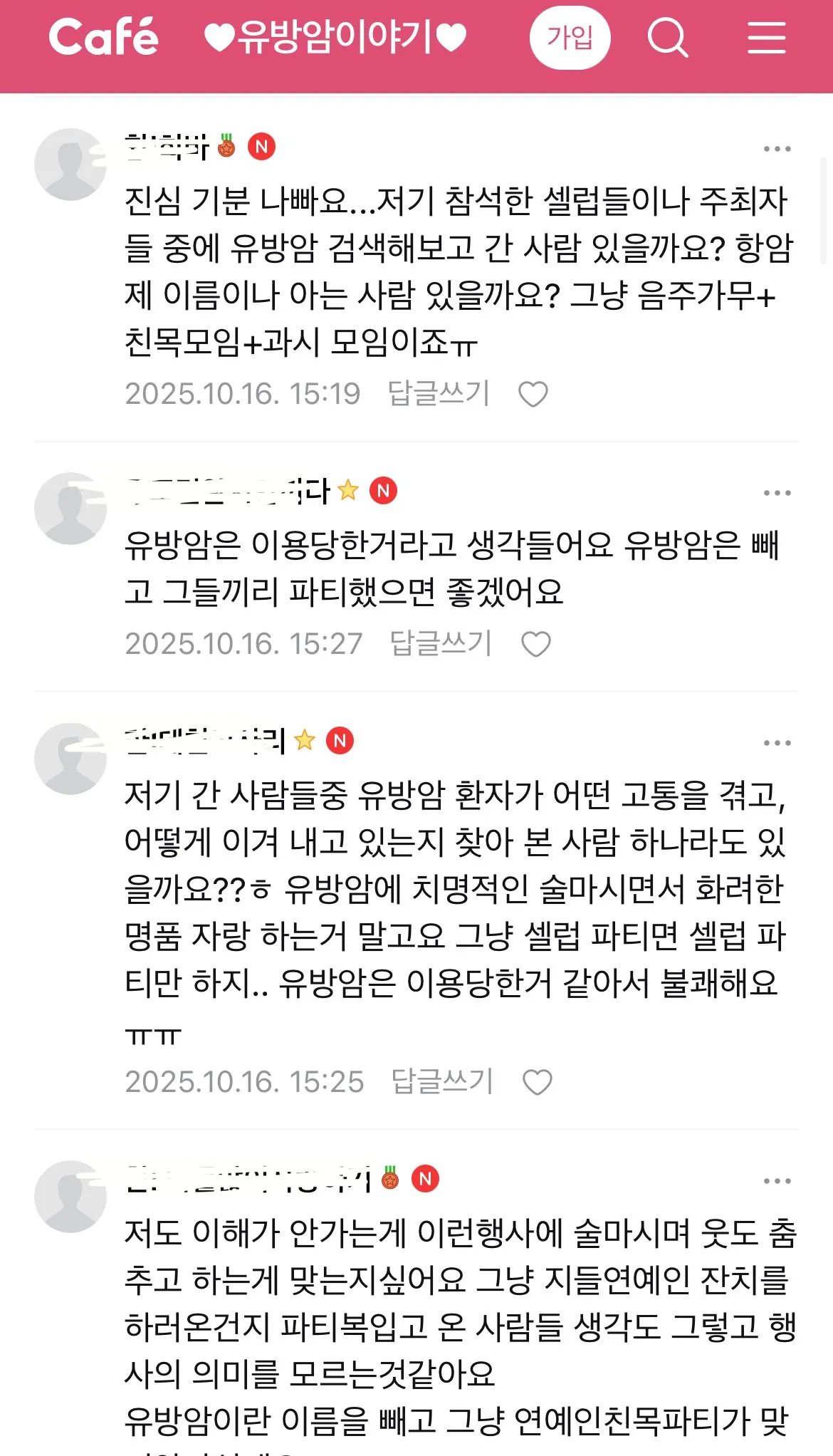The width and height of the screenshot is (833, 1456).
Task: Open the search icon in the header
Action: coord(667,38)
